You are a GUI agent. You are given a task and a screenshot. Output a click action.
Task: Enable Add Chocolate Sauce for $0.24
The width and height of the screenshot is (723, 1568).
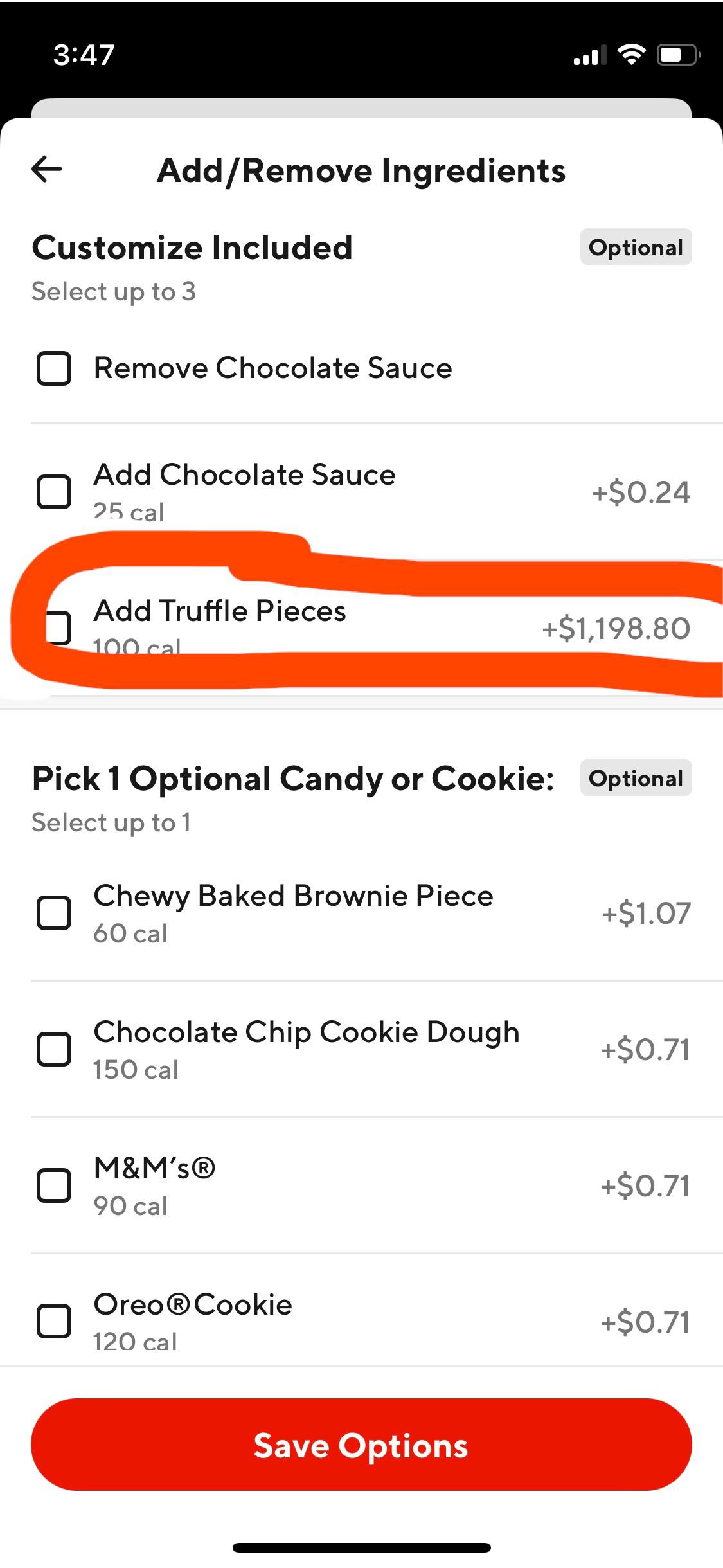[x=55, y=491]
